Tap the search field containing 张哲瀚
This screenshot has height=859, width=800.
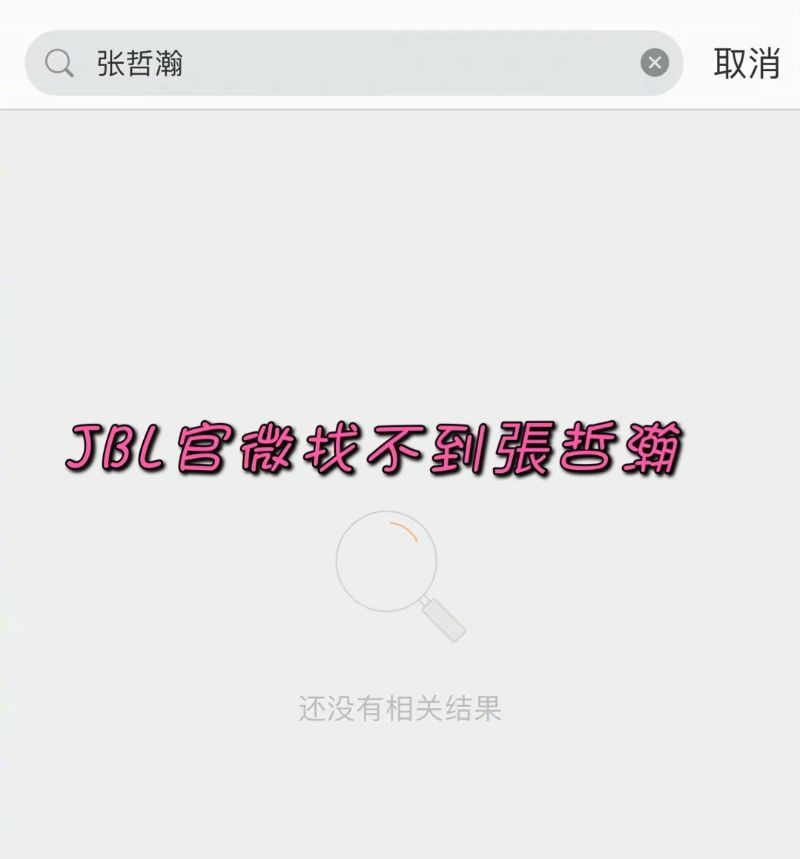click(350, 63)
